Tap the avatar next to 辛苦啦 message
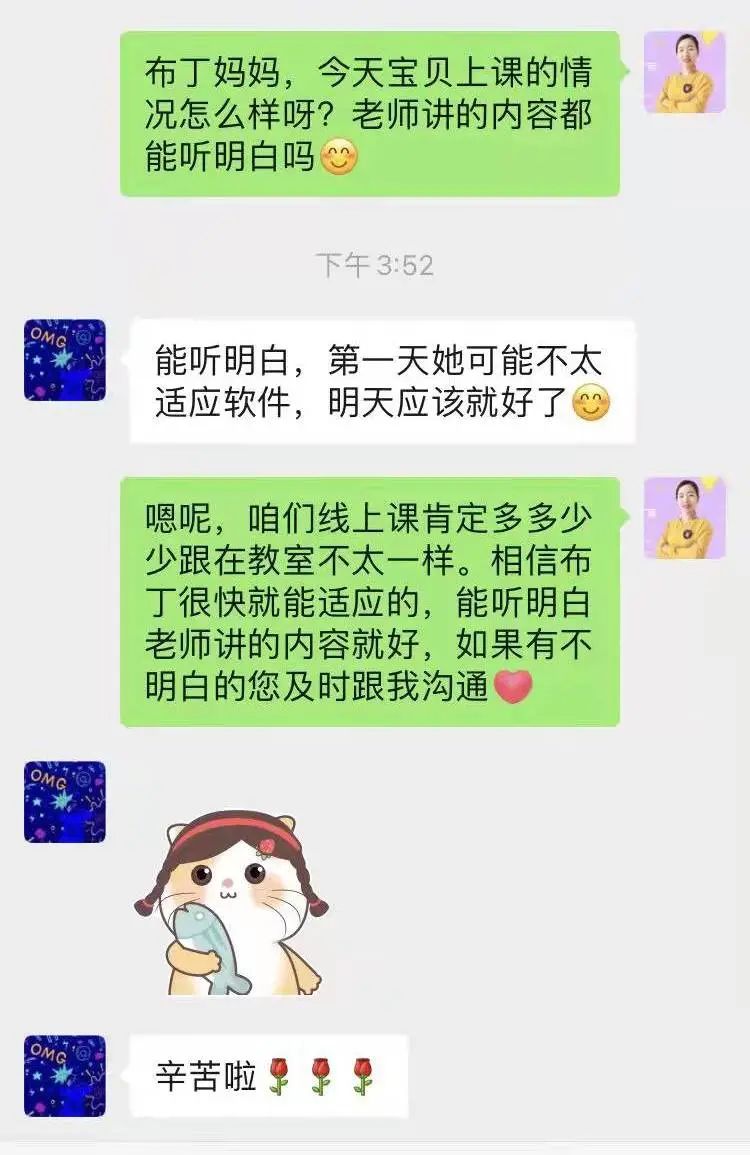Viewport: 750px width, 1155px height. [65, 1076]
